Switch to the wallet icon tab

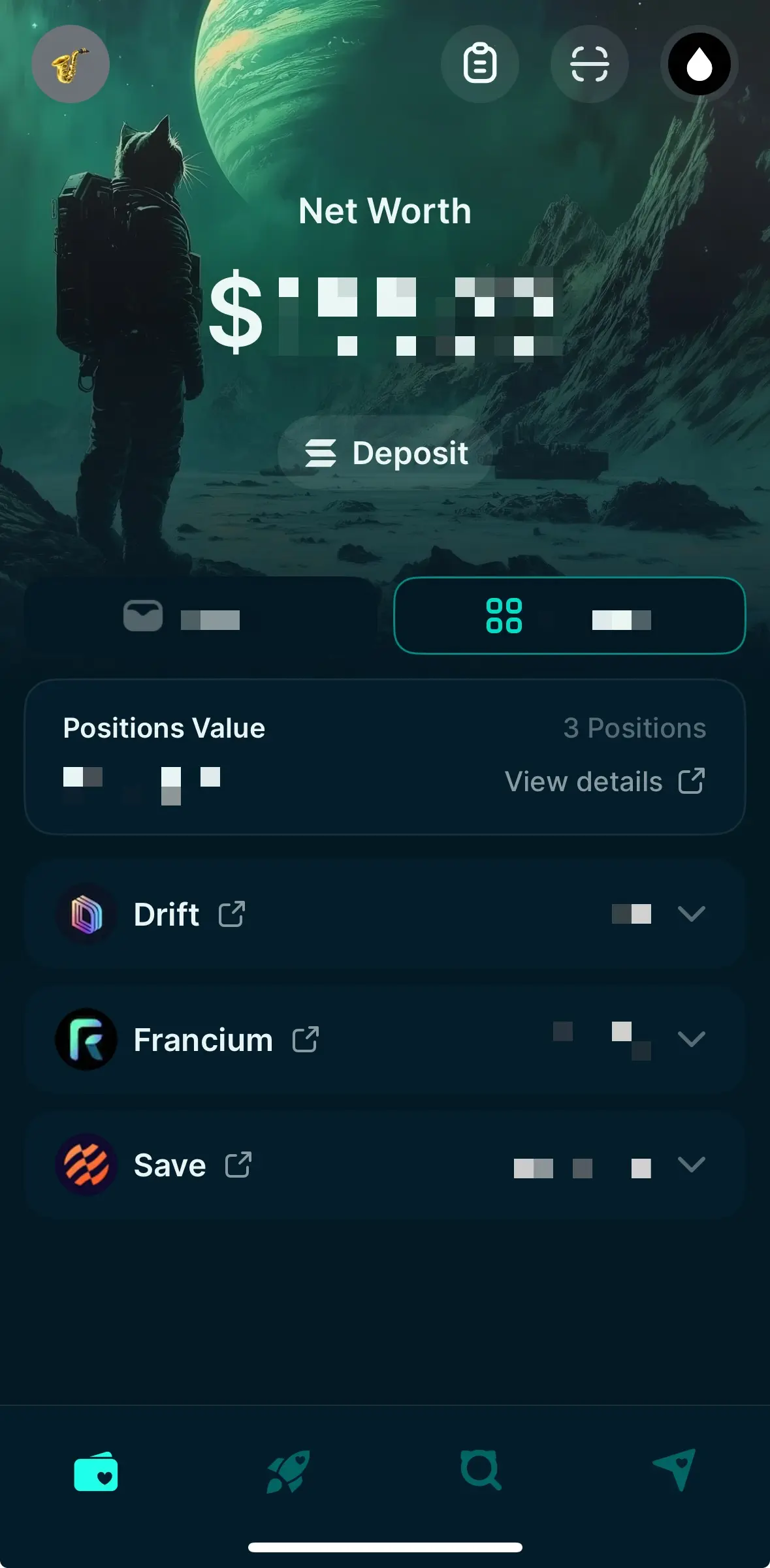pos(201,616)
